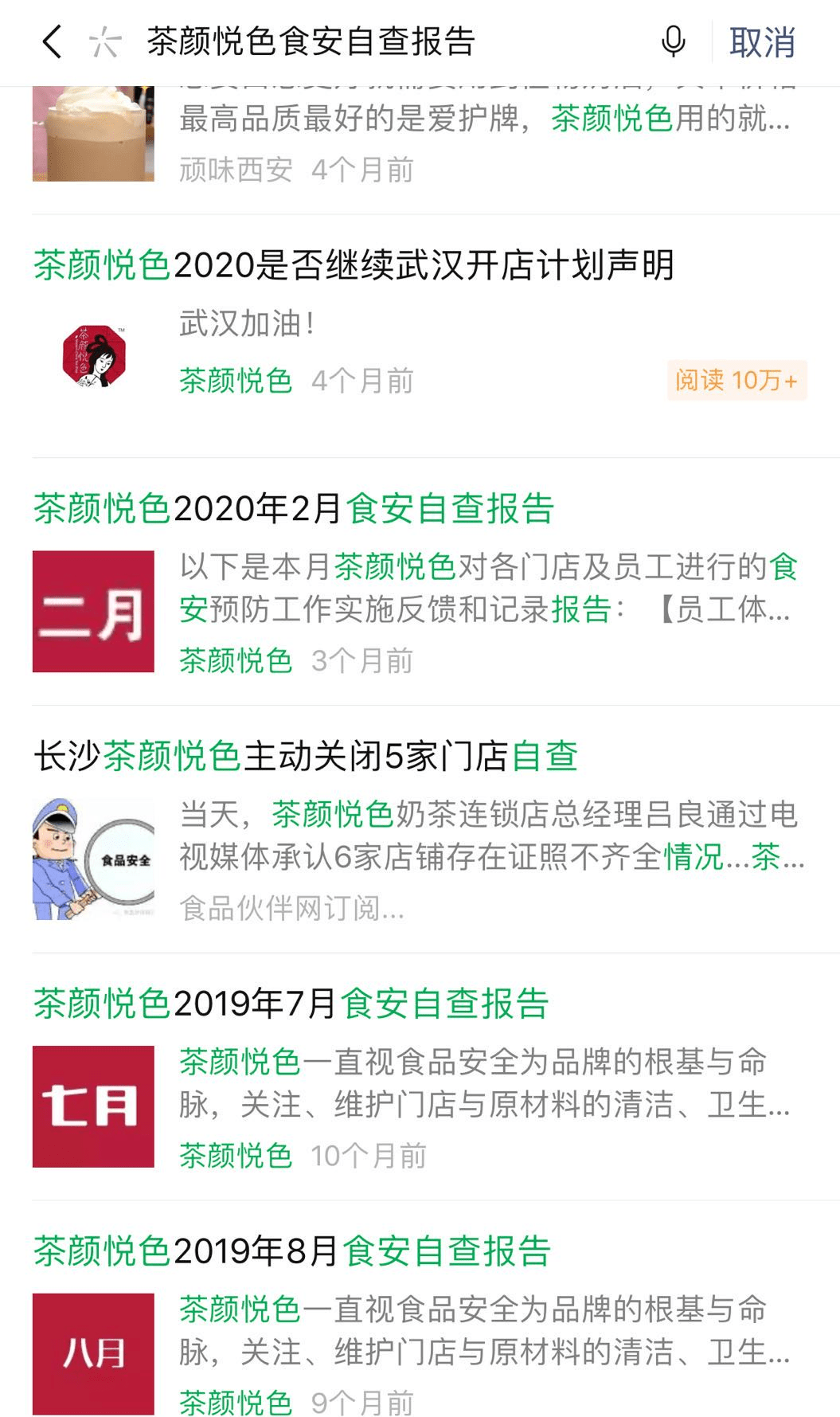Open 茶颜悦色2020年2月食安自查报告

[x=294, y=509]
